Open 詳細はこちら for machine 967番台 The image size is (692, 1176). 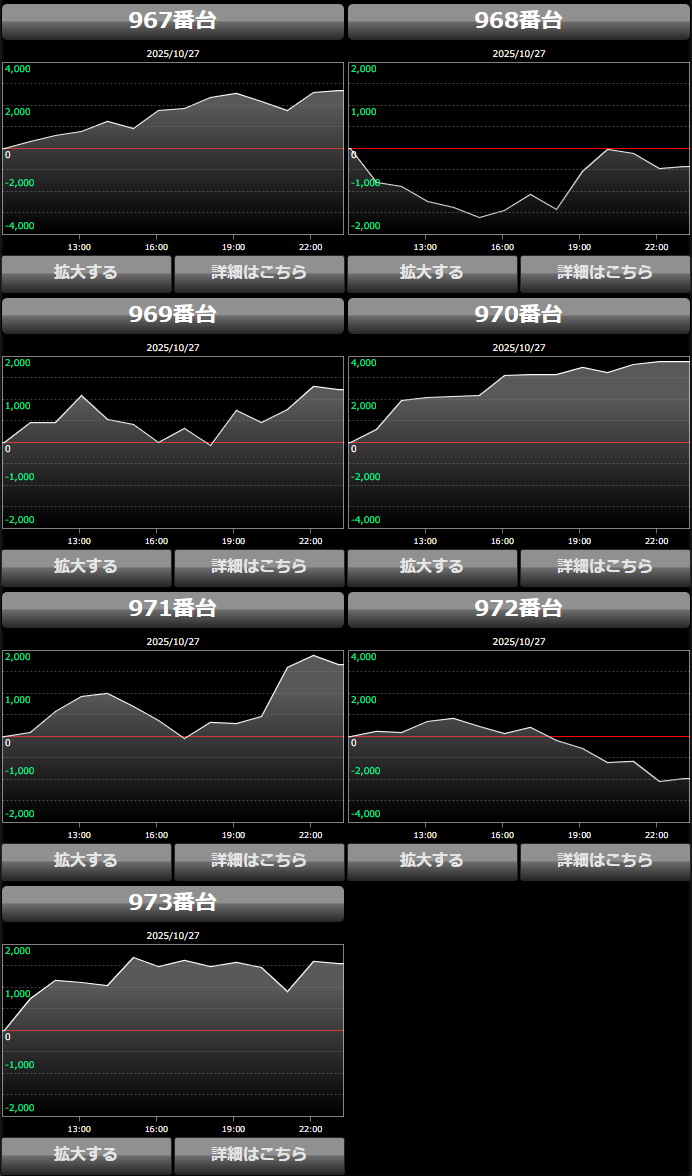click(259, 272)
